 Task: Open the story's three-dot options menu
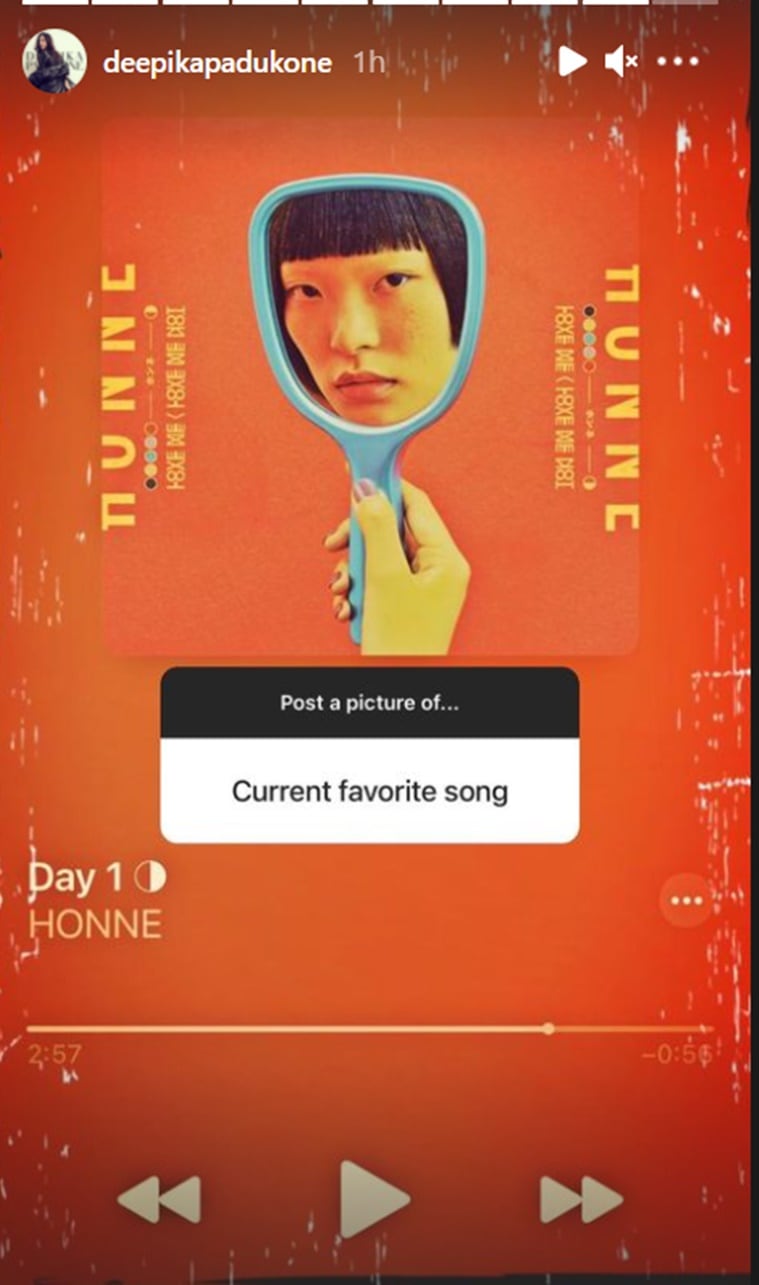tap(678, 62)
